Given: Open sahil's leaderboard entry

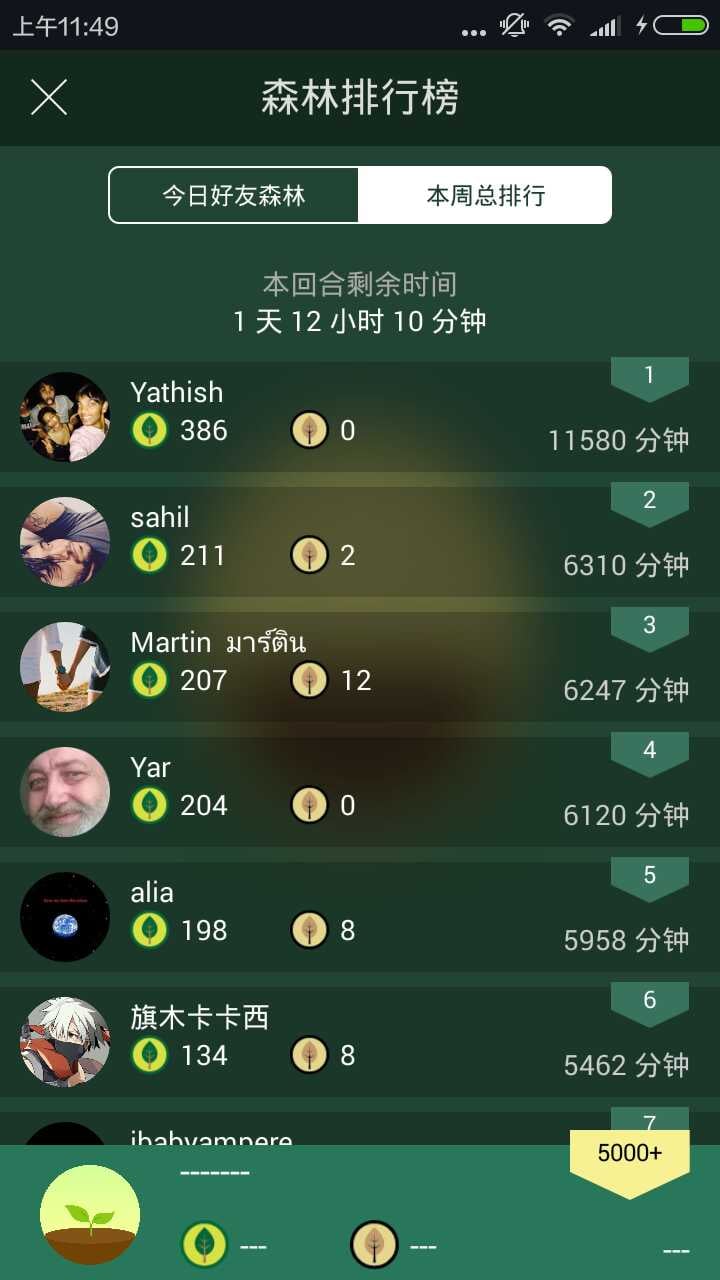Looking at the screenshot, I should 360,541.
